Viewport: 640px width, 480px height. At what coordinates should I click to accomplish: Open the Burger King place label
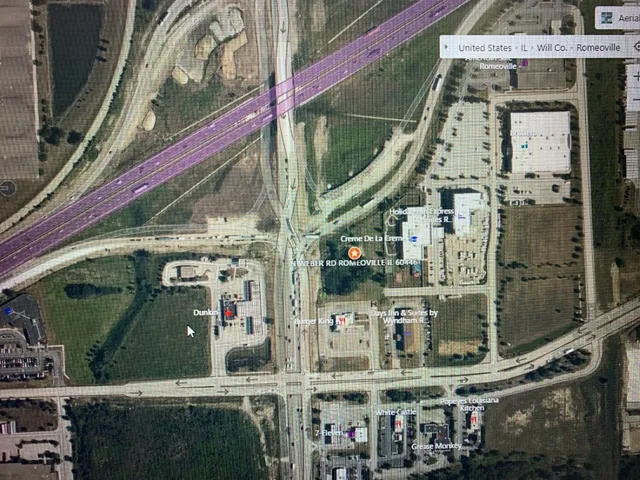tap(315, 321)
